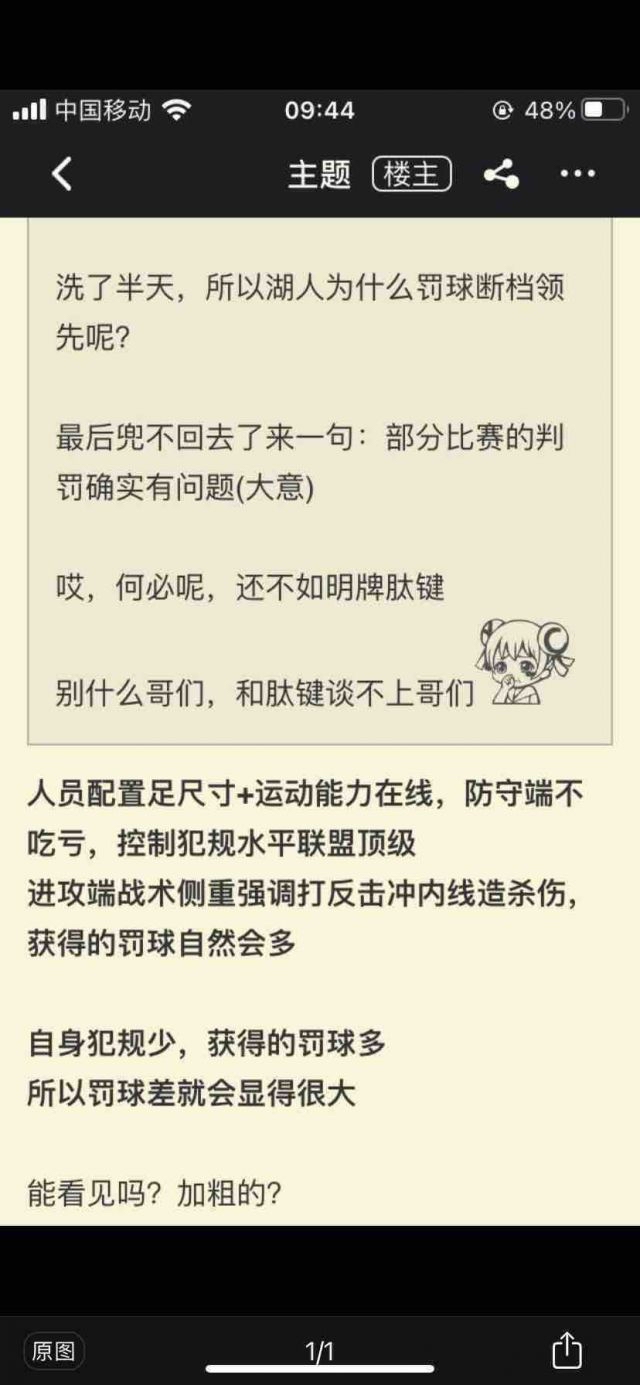
Task: View the original image via 原图
Action: [53, 1351]
